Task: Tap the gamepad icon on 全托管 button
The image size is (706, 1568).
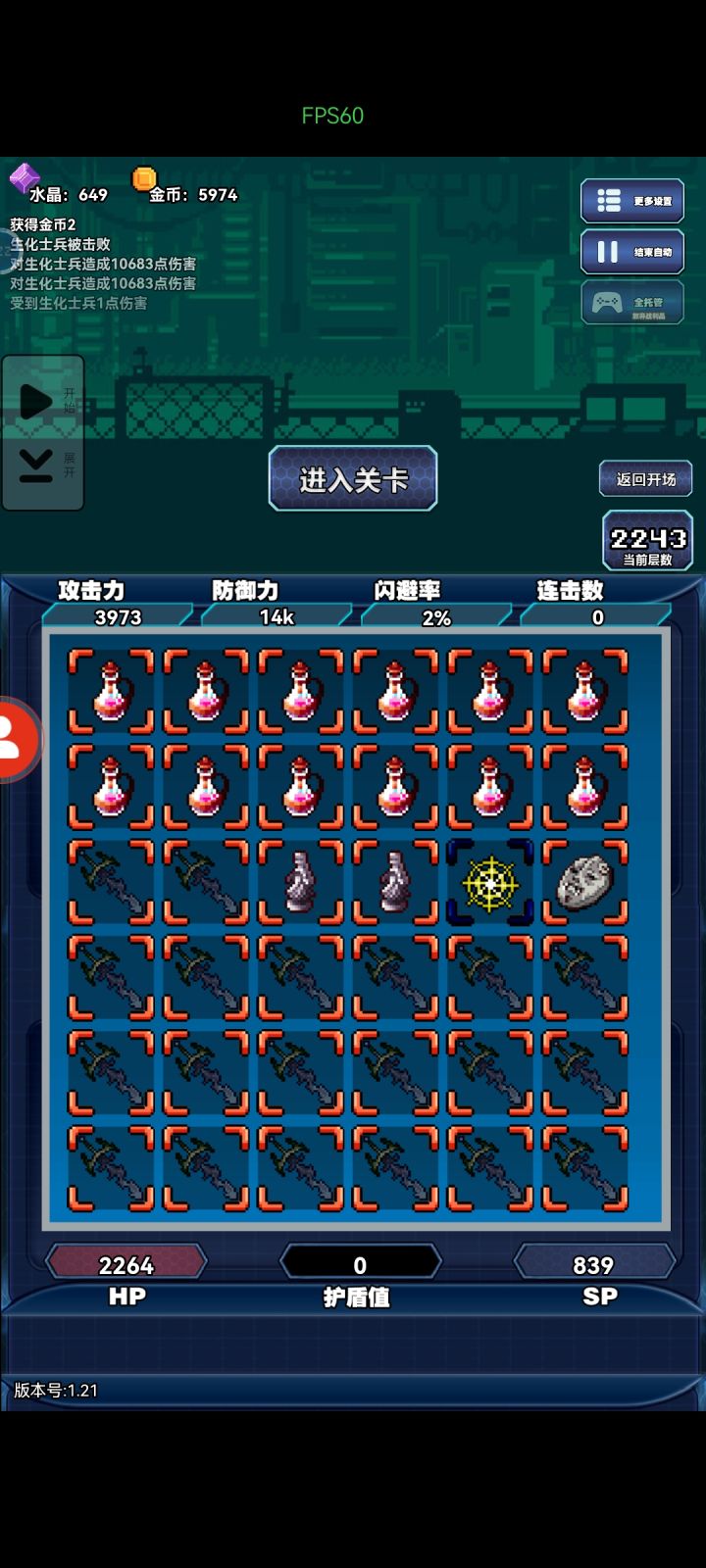Action: click(x=605, y=302)
